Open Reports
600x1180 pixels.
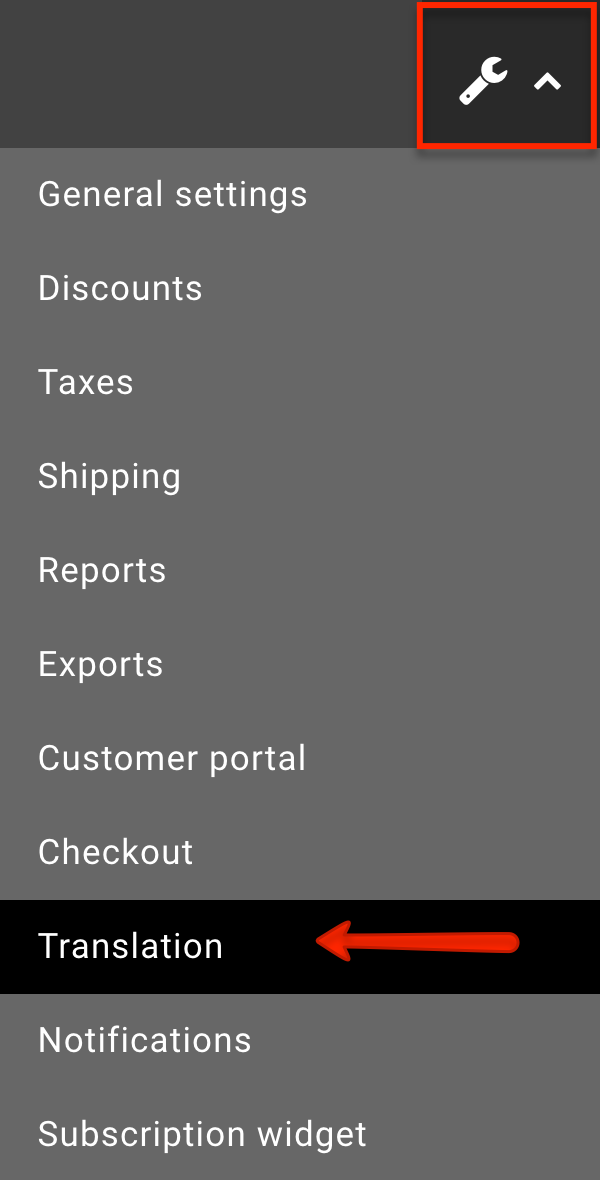point(300,570)
